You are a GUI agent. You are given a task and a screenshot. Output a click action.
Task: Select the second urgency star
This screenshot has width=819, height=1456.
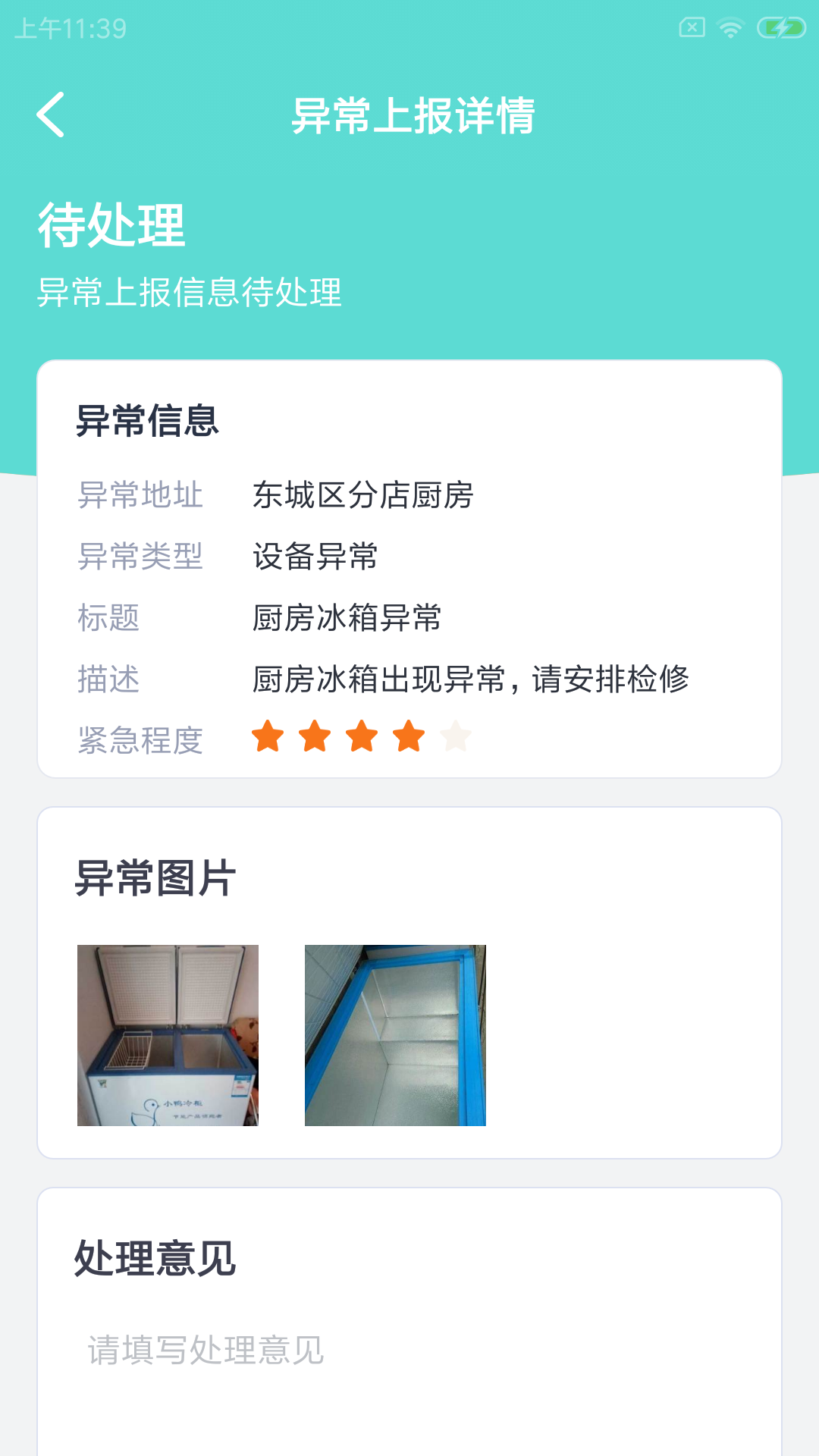click(315, 735)
